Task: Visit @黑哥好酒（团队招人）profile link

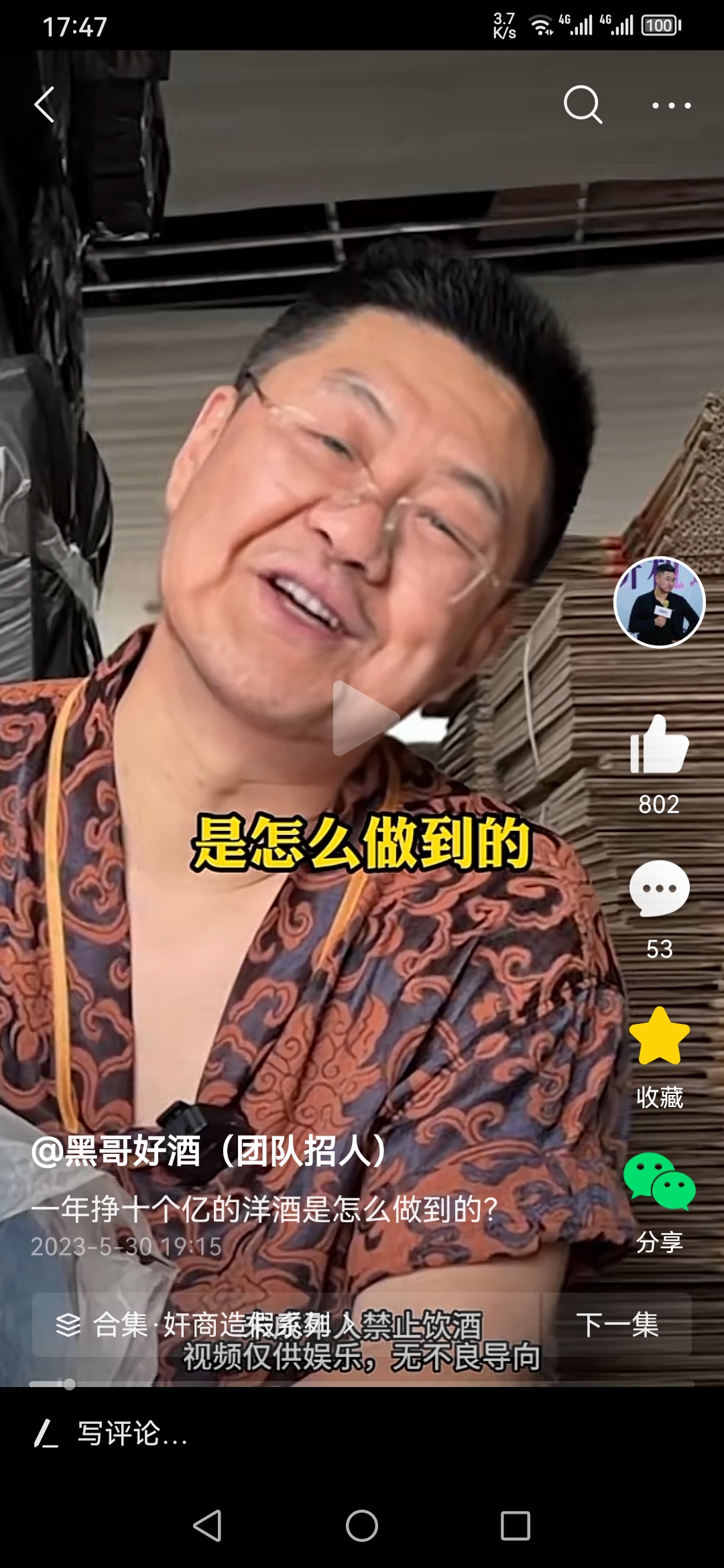Action: [x=209, y=1151]
